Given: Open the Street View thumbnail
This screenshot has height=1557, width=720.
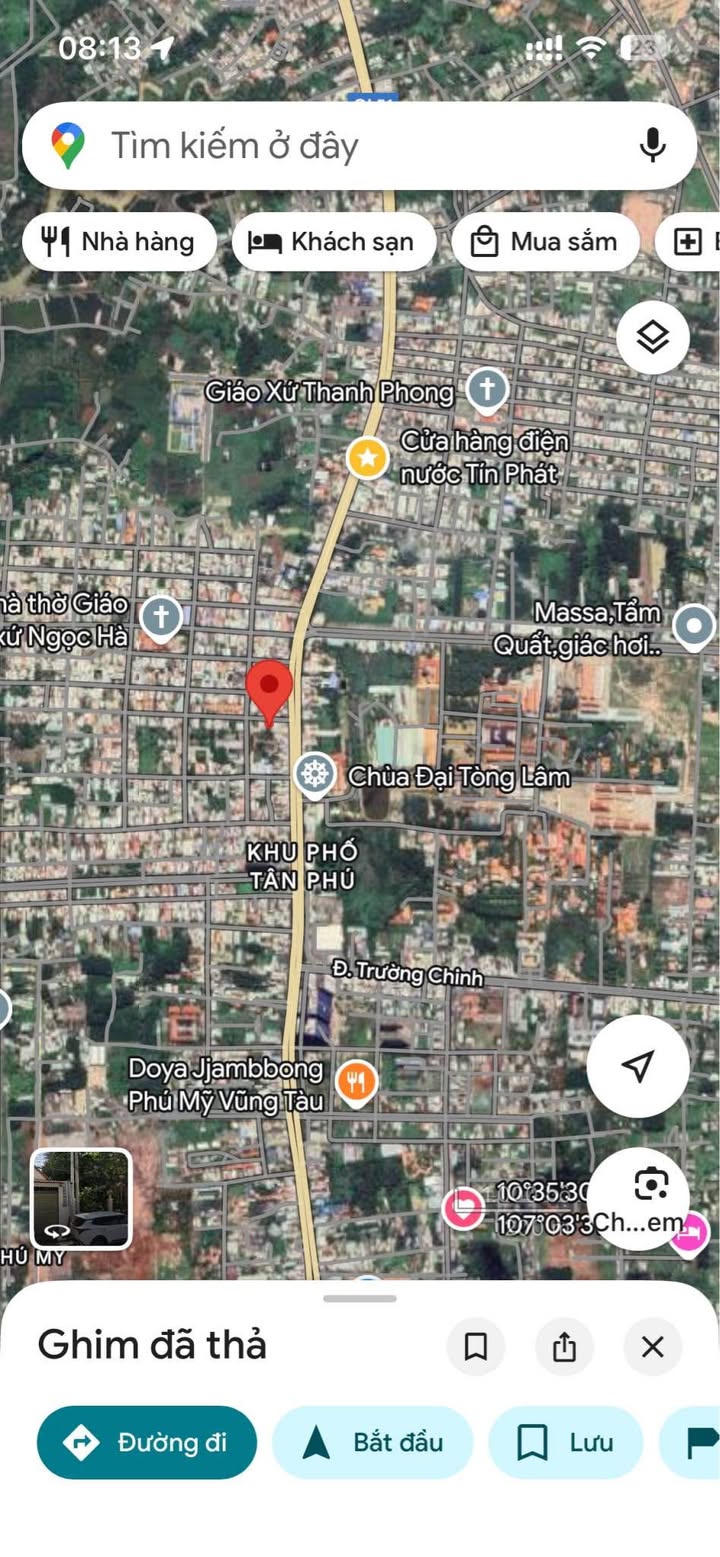Looking at the screenshot, I should [81, 1199].
